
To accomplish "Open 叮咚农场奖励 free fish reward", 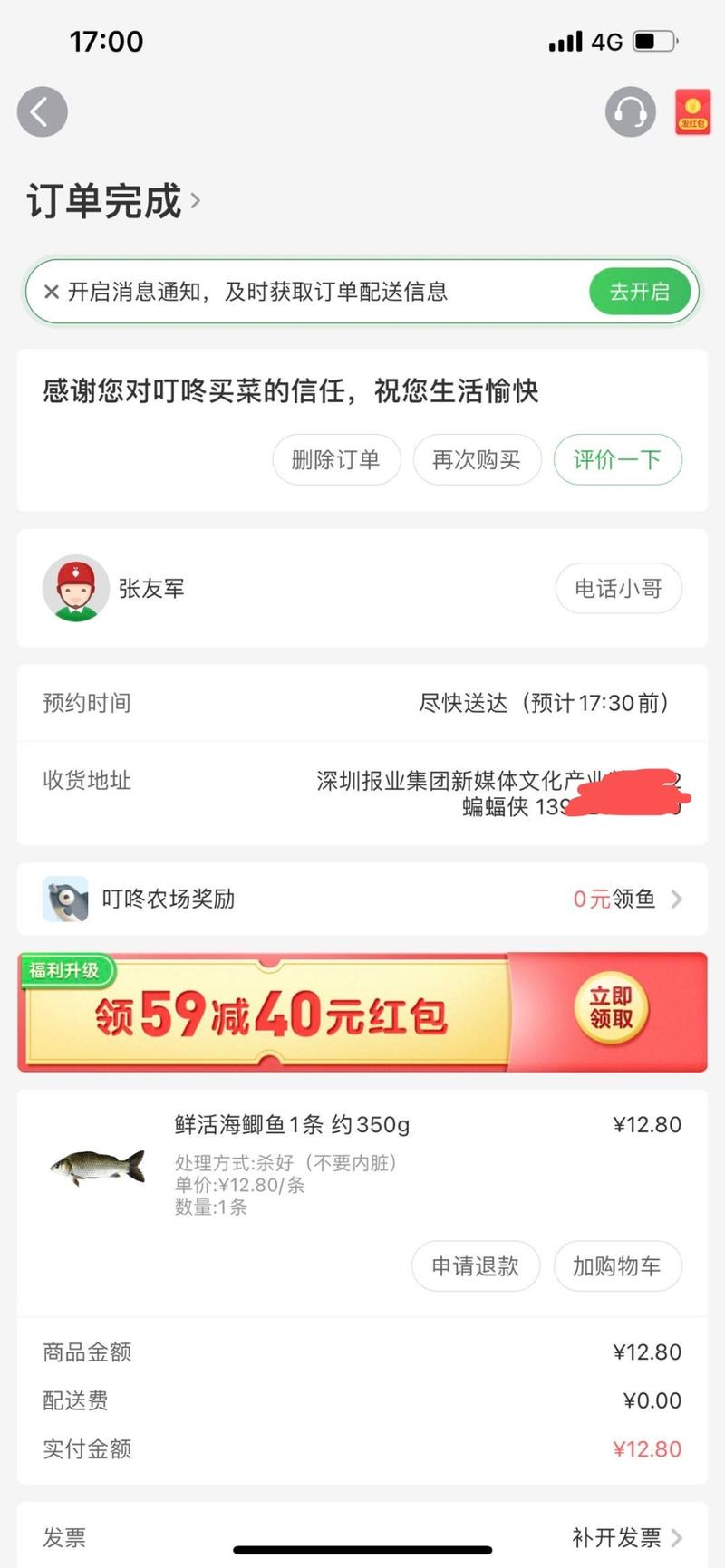I will (x=362, y=899).
